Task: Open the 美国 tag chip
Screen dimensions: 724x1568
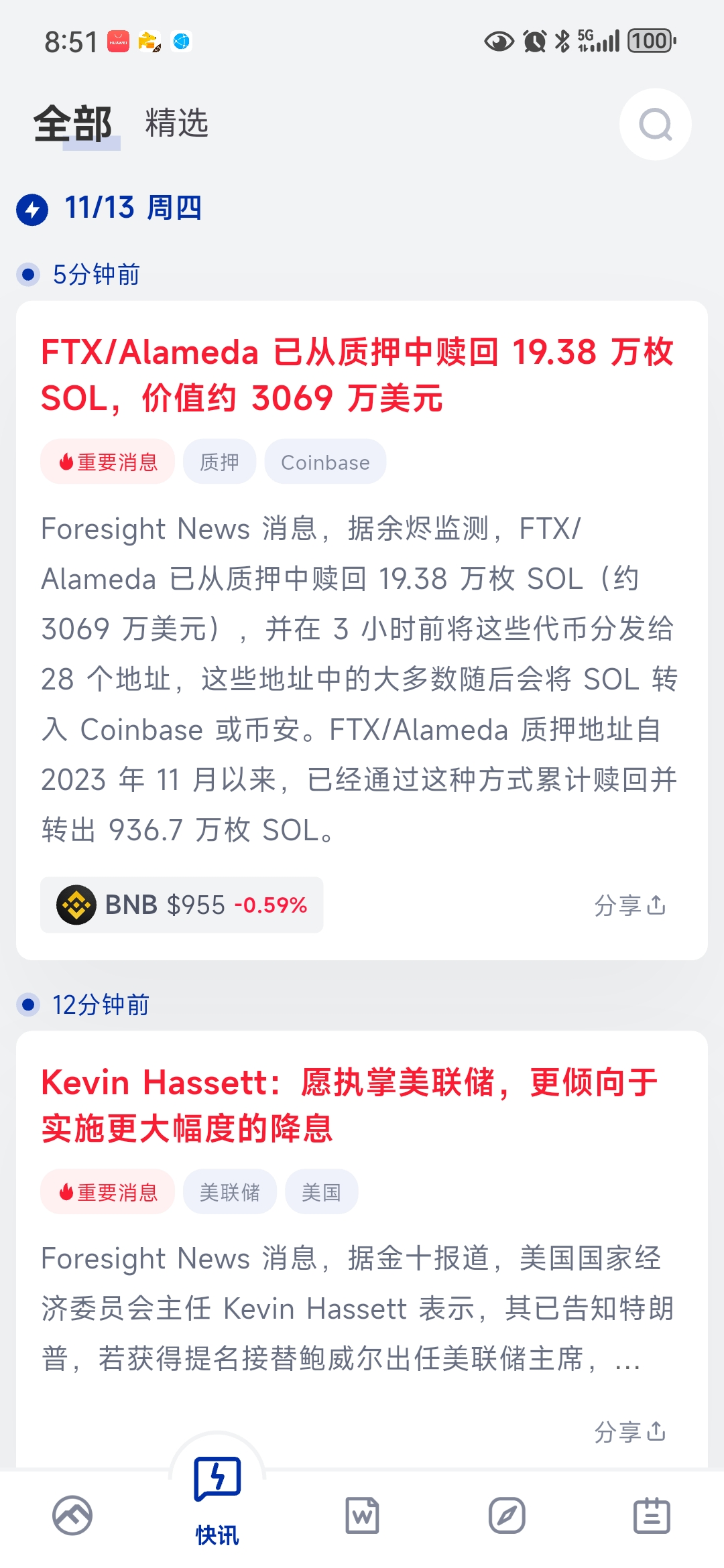Action: (x=321, y=1192)
